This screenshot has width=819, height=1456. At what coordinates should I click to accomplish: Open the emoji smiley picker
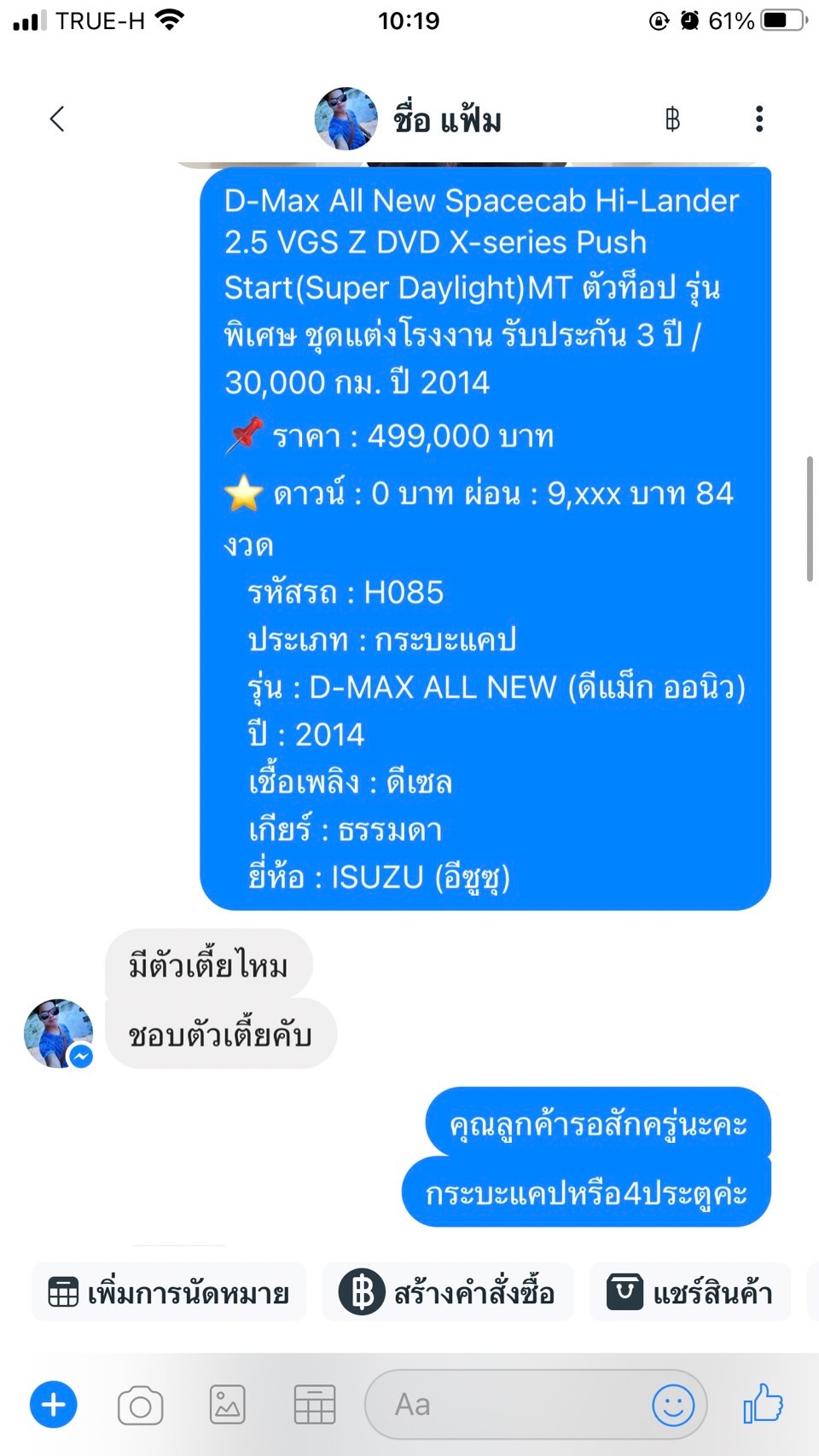[673, 1405]
